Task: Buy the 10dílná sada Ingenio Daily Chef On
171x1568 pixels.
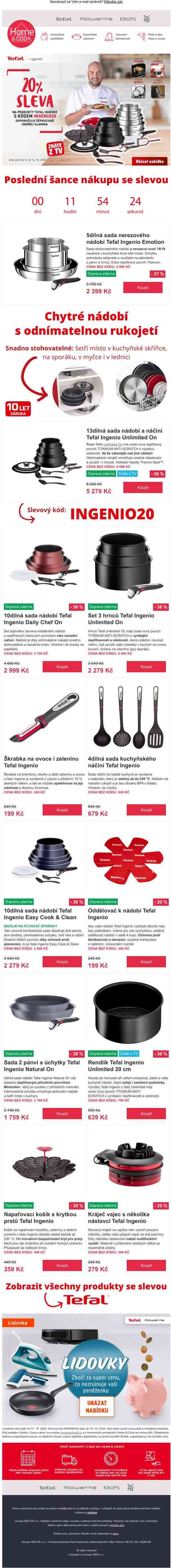Action: [62, 666]
